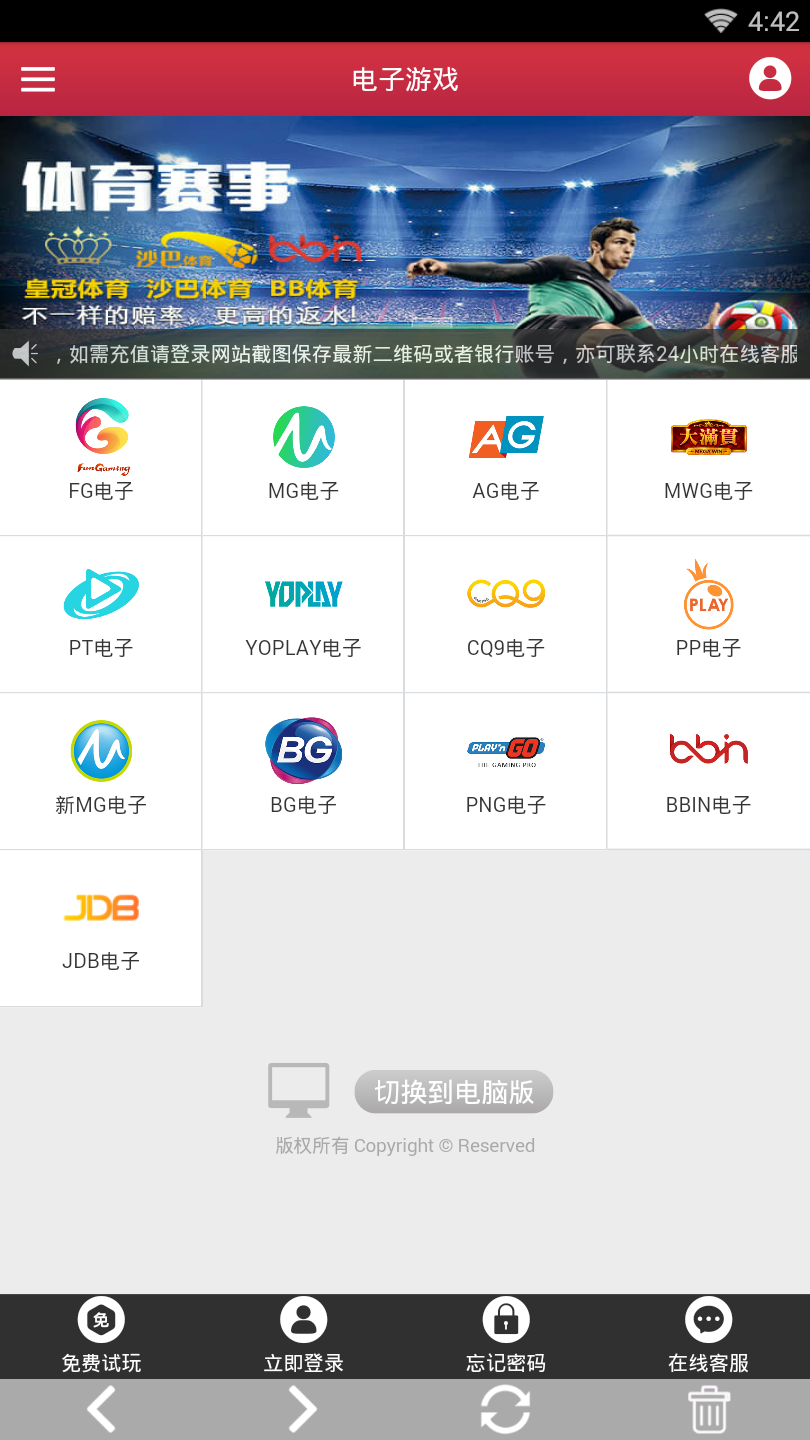
Task: Open the user account profile icon
Action: (770, 78)
